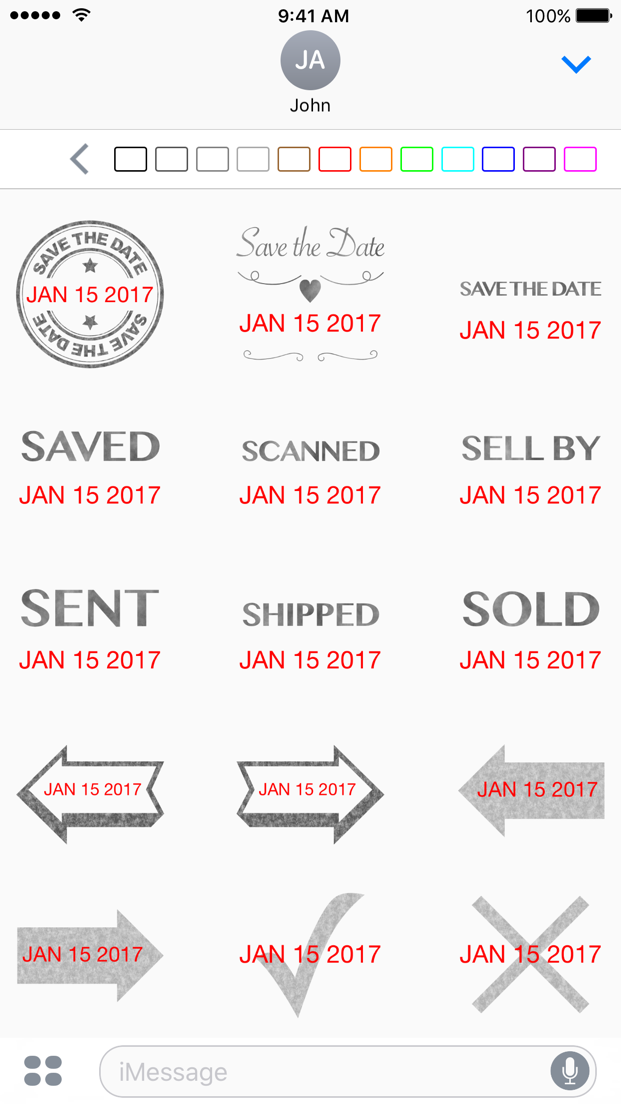Select the checkmark date sticker
621x1104 pixels.
tap(310, 954)
